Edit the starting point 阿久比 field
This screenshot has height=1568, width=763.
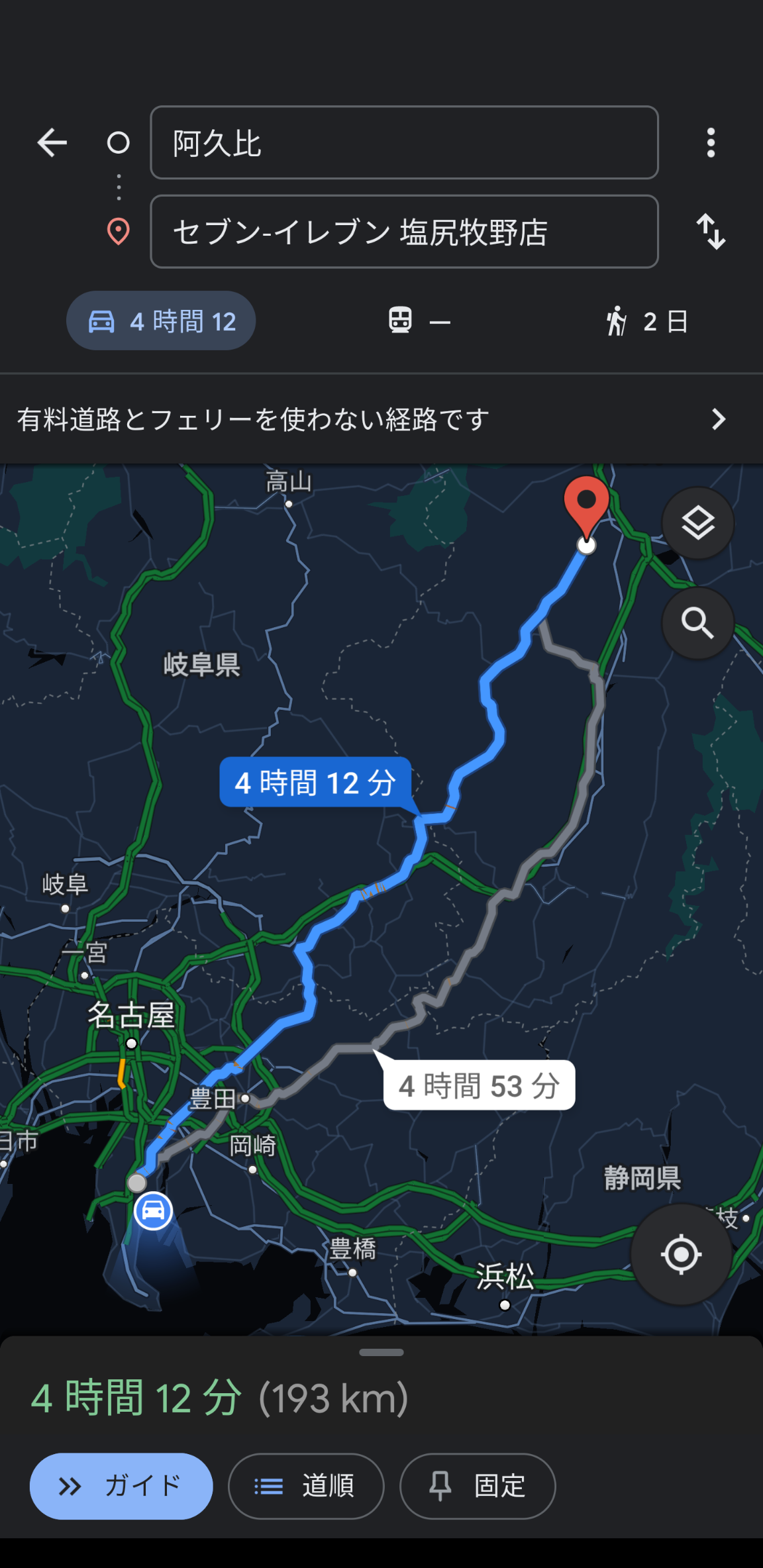click(x=404, y=142)
